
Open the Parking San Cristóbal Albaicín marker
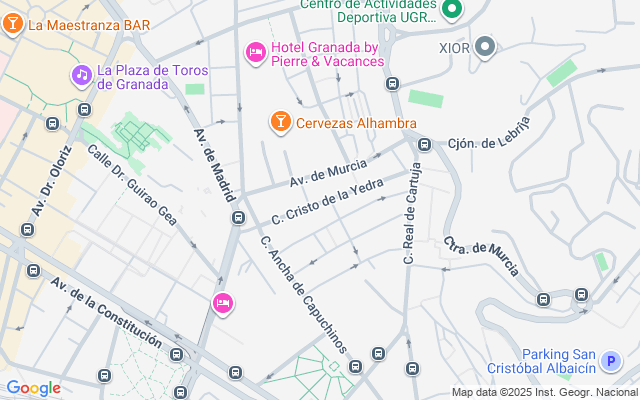point(613,360)
